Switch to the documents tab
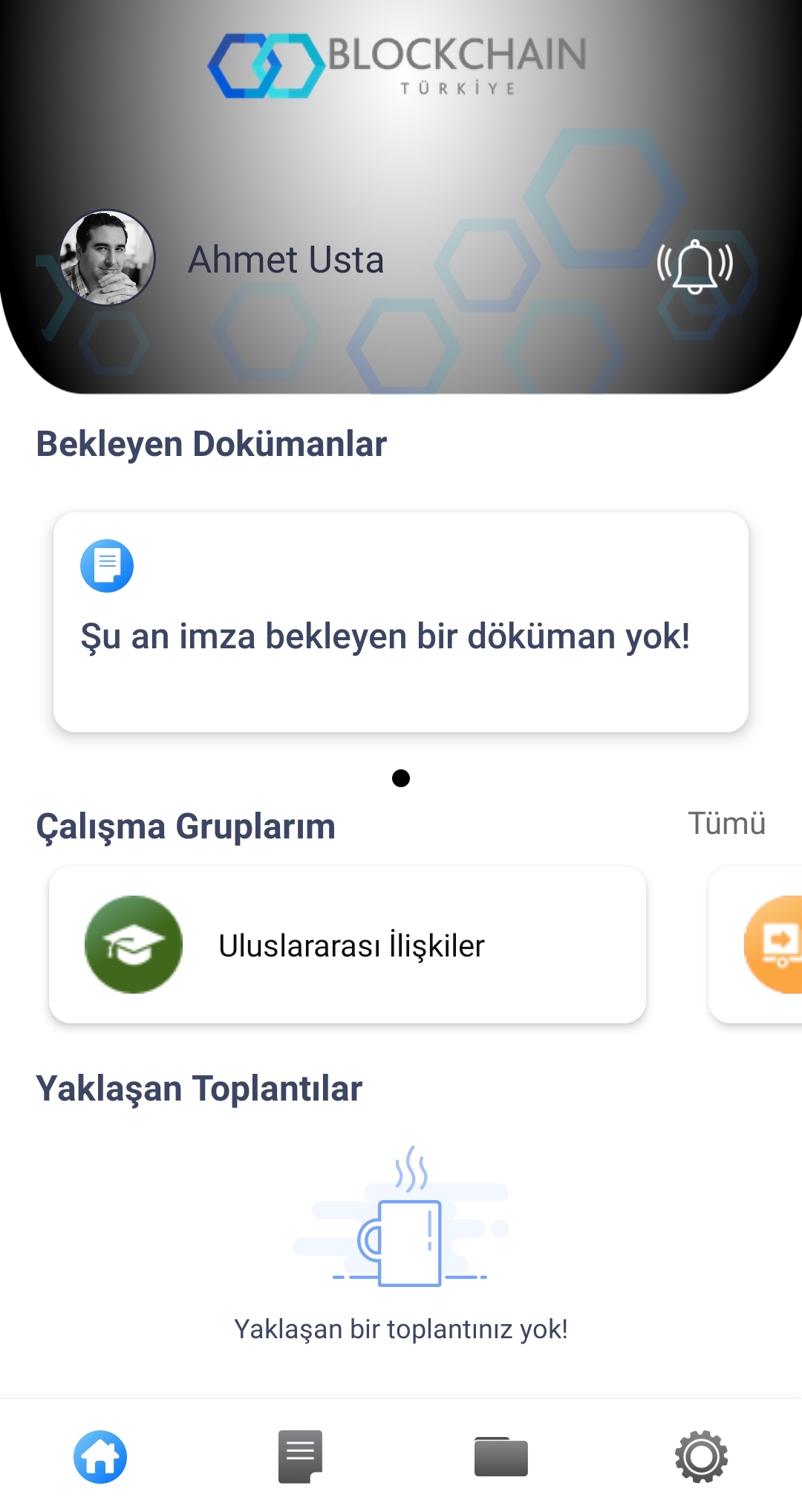The height and width of the screenshot is (1512, 802). [x=301, y=1456]
